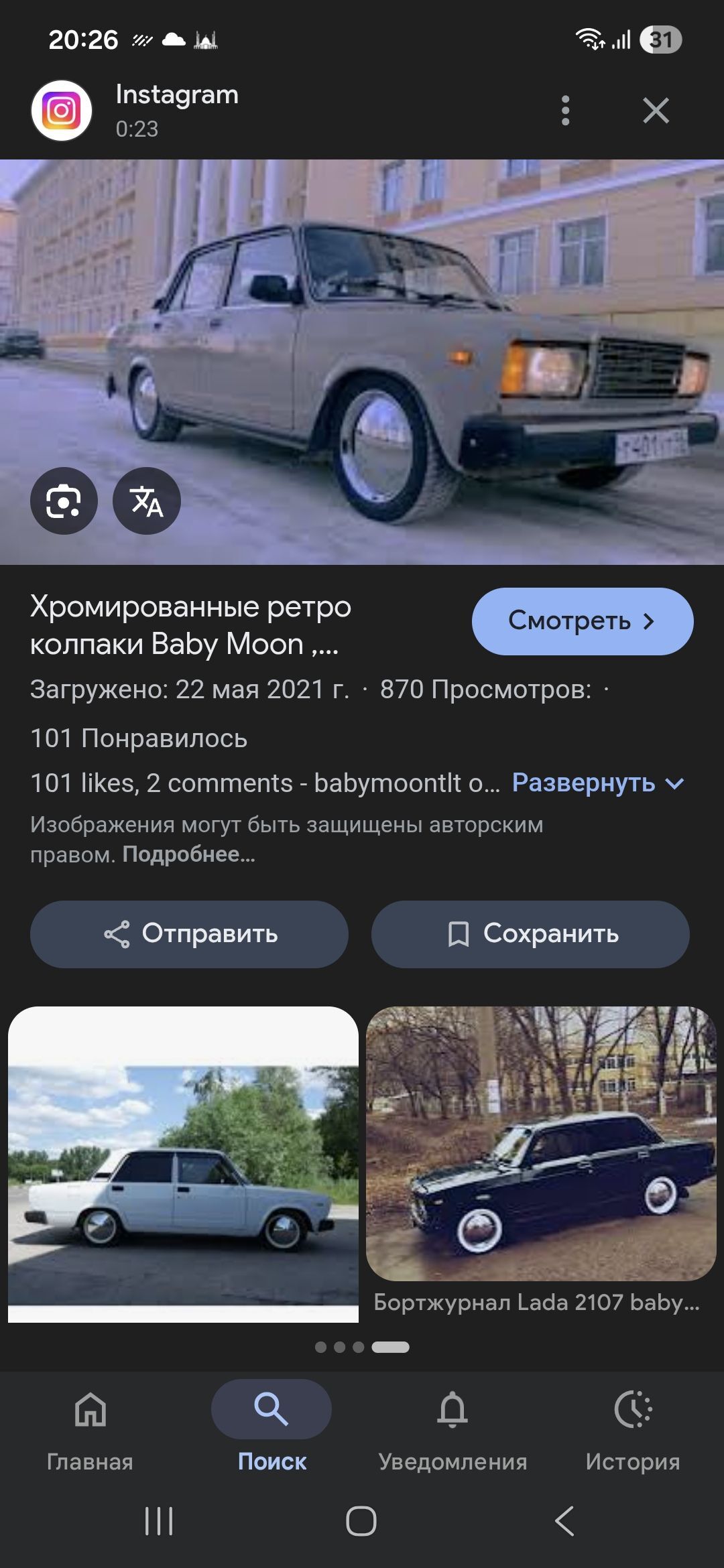Expand the description with Развернуть

(x=597, y=783)
